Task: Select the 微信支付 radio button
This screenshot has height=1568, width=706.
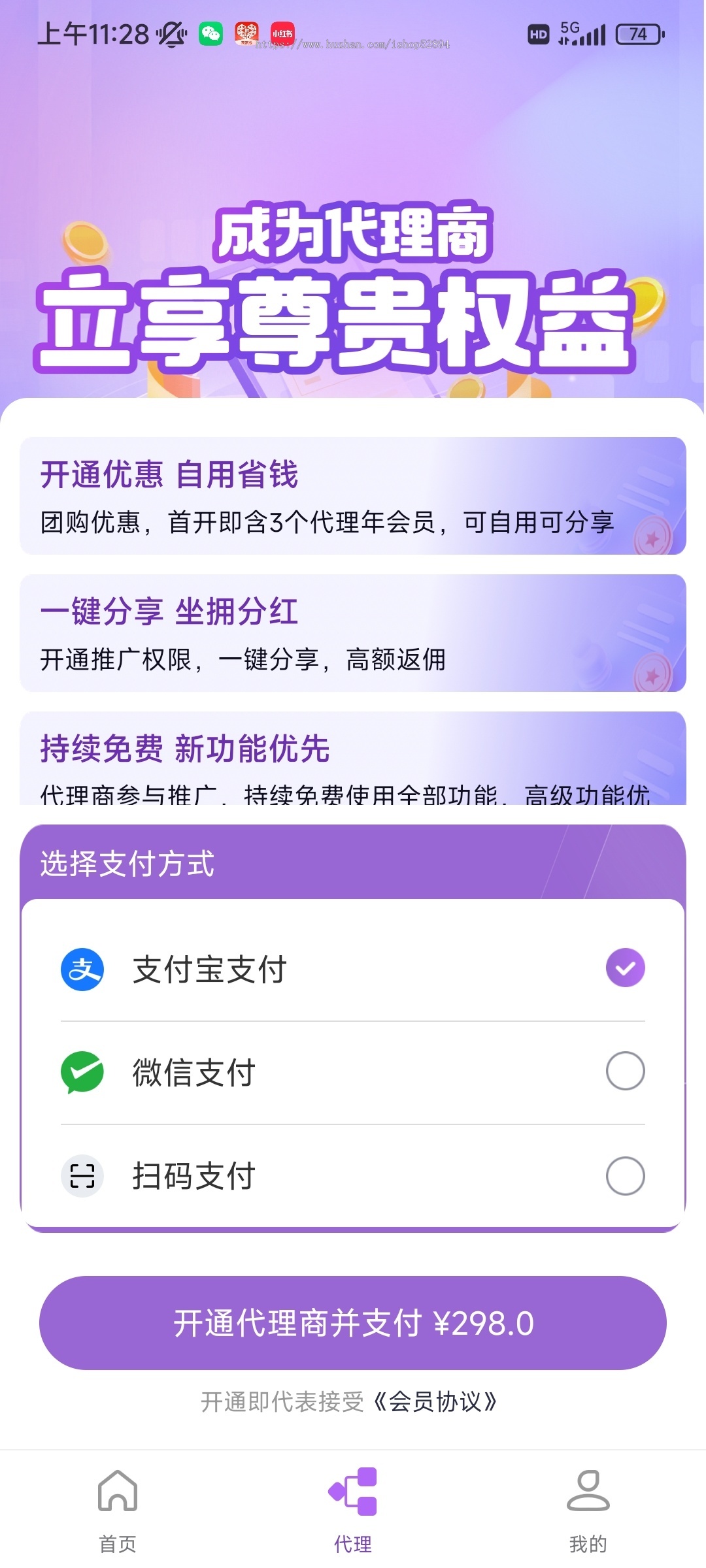Action: [626, 1071]
